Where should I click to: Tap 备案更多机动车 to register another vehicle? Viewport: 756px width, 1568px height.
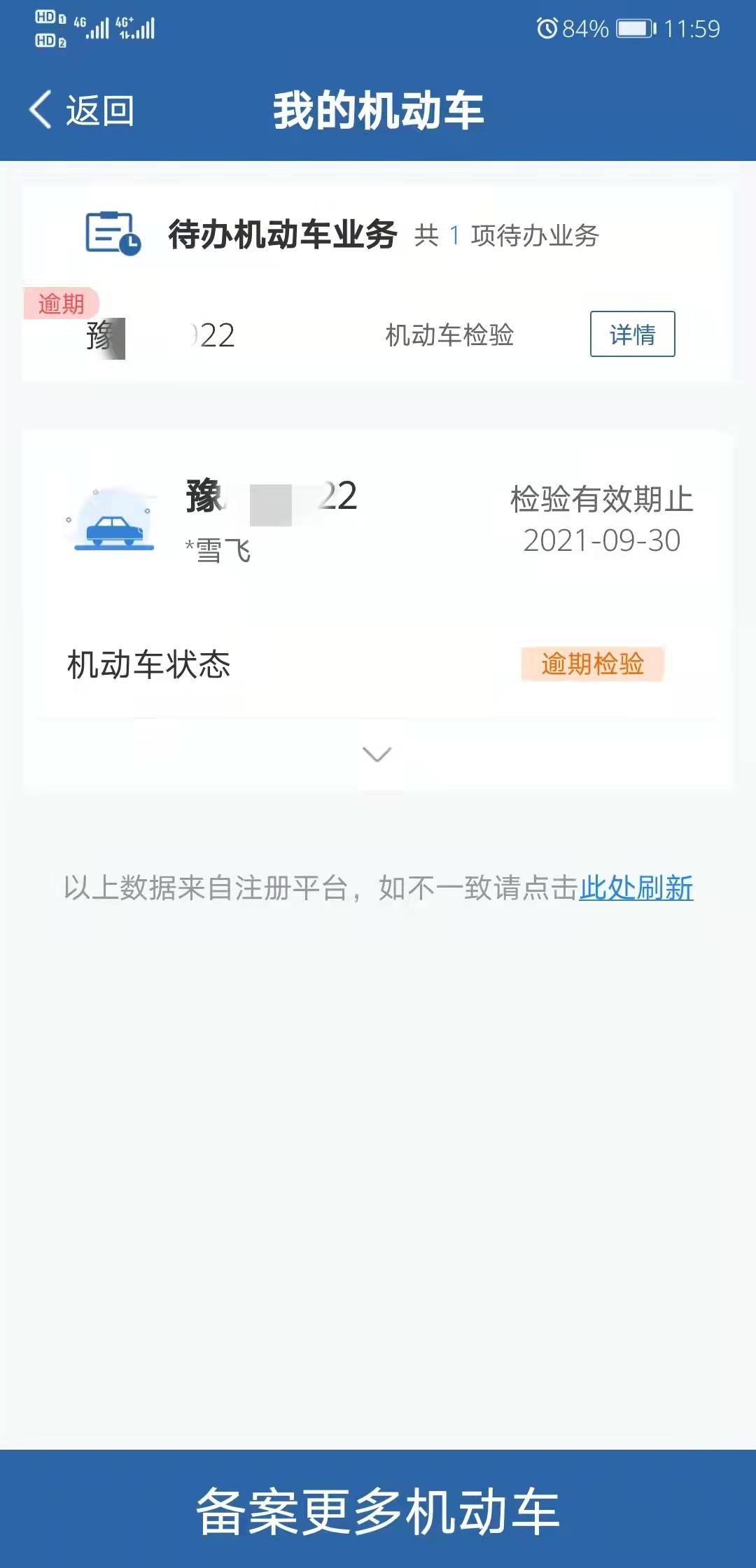(x=378, y=1510)
